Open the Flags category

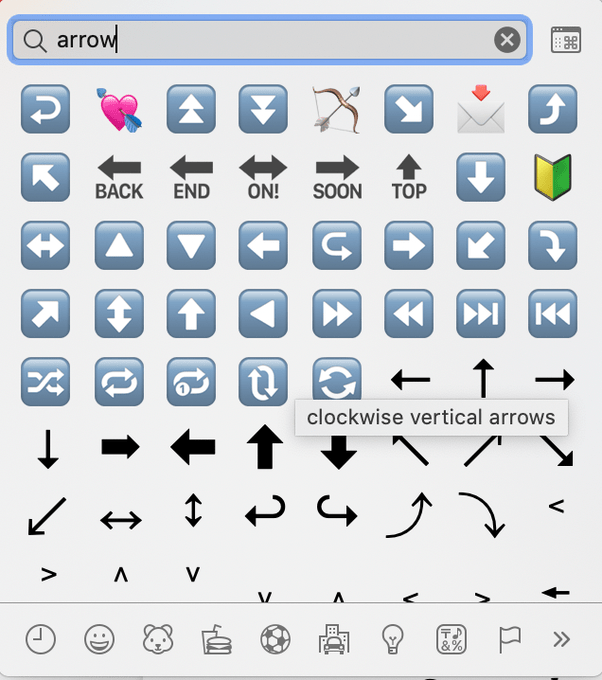point(510,639)
